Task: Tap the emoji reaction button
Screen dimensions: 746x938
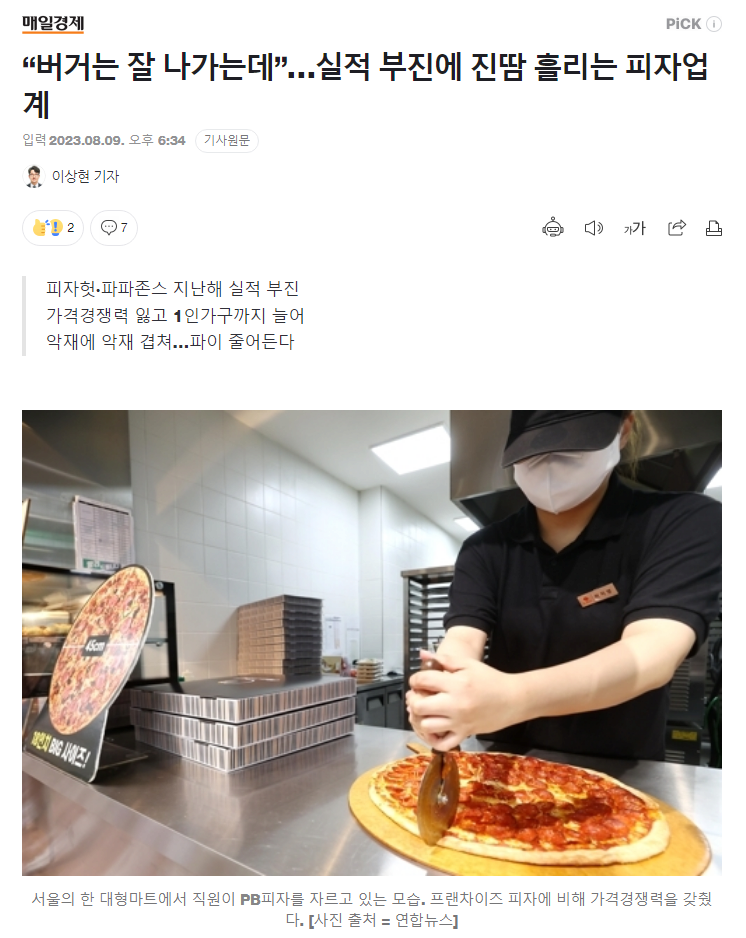Action: (53, 228)
